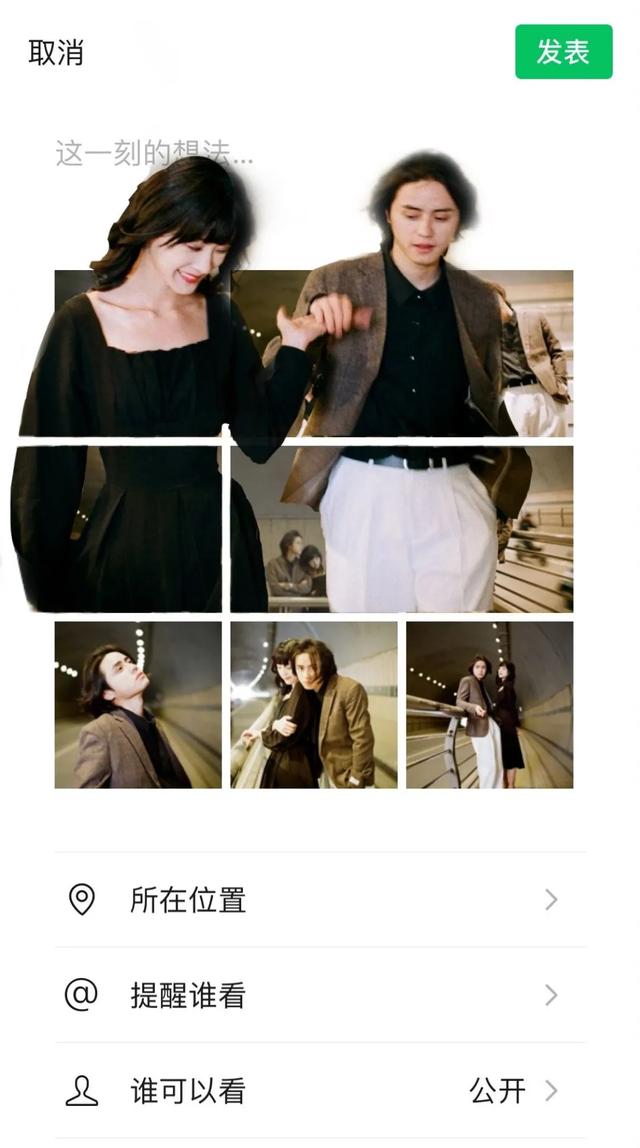Cancel this Moments post with 取消
The width and height of the screenshot is (640, 1148).
56,52
